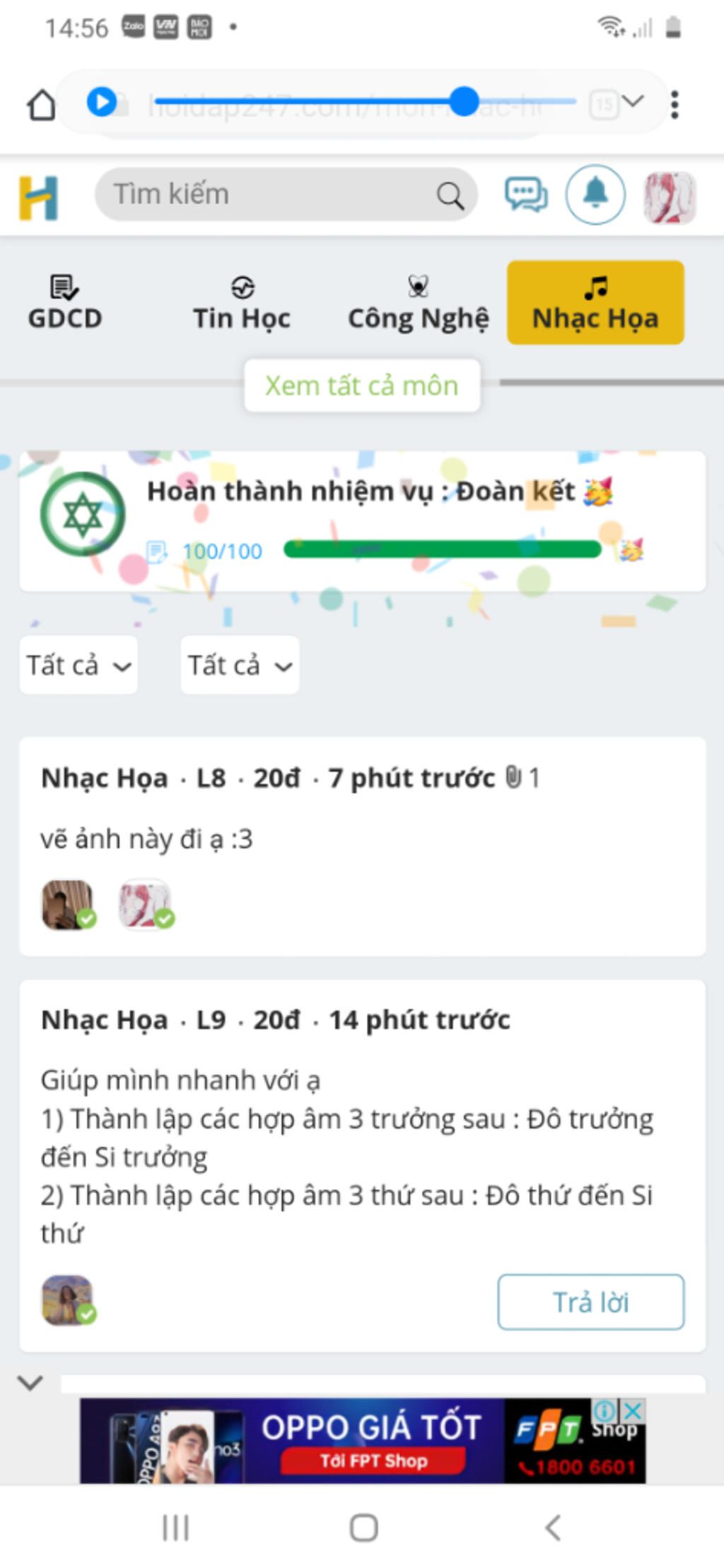The width and height of the screenshot is (724, 1568).
Task: Switch to the Tin Học subject tab
Action: (x=242, y=304)
